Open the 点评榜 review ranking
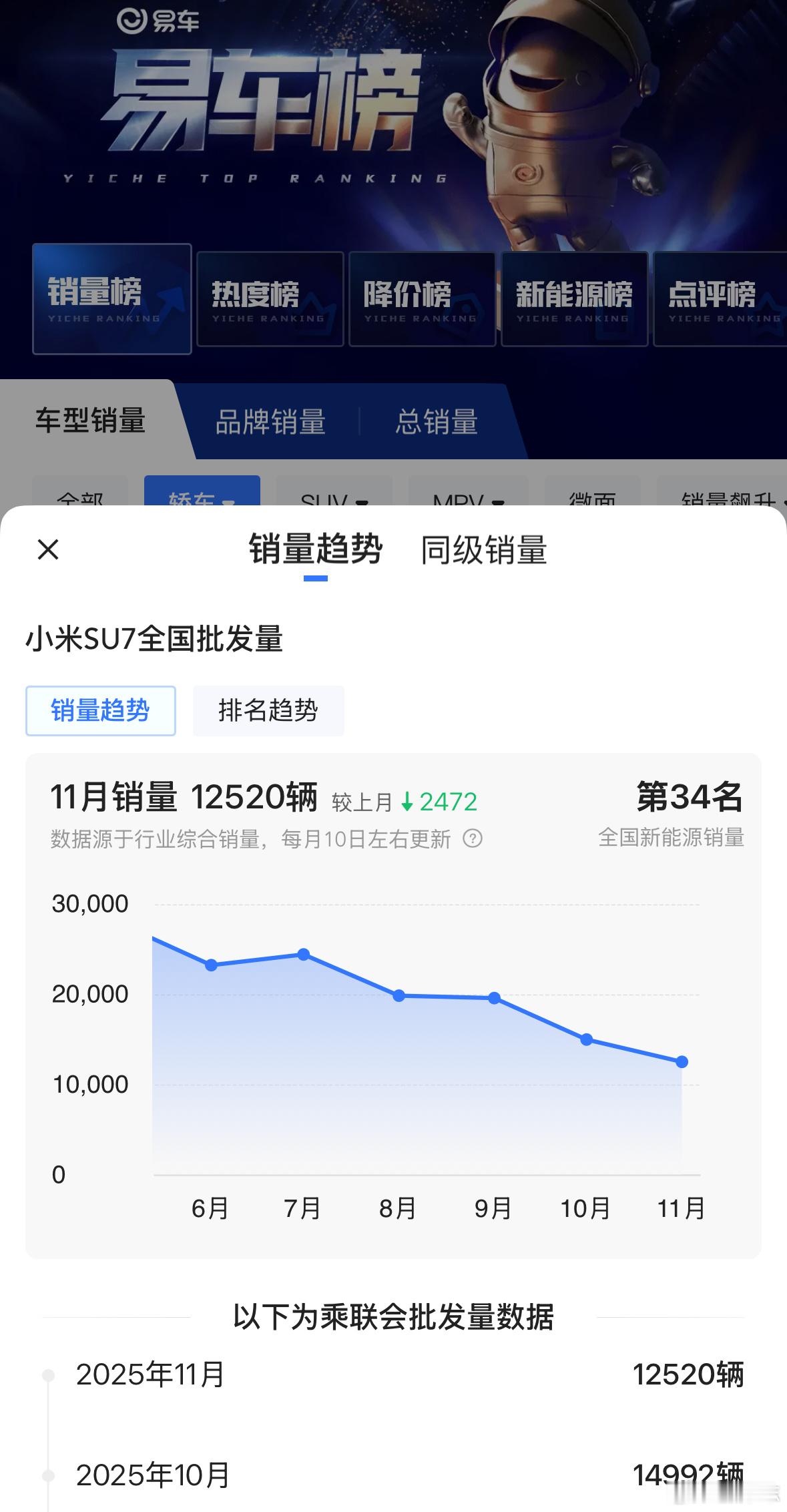Image resolution: width=787 pixels, height=1512 pixels. tap(718, 298)
